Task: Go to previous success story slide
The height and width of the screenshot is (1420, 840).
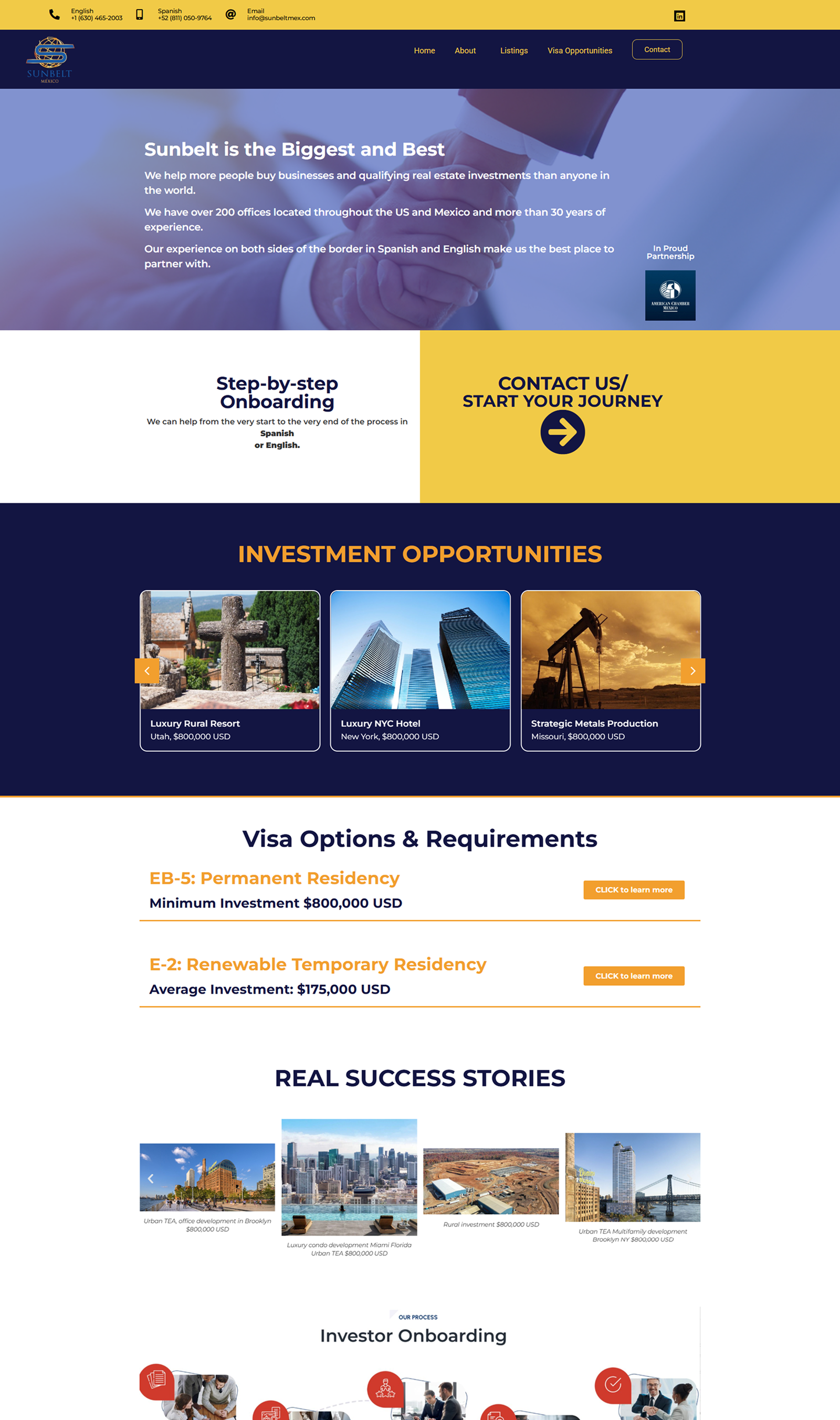Action: pos(151,1179)
